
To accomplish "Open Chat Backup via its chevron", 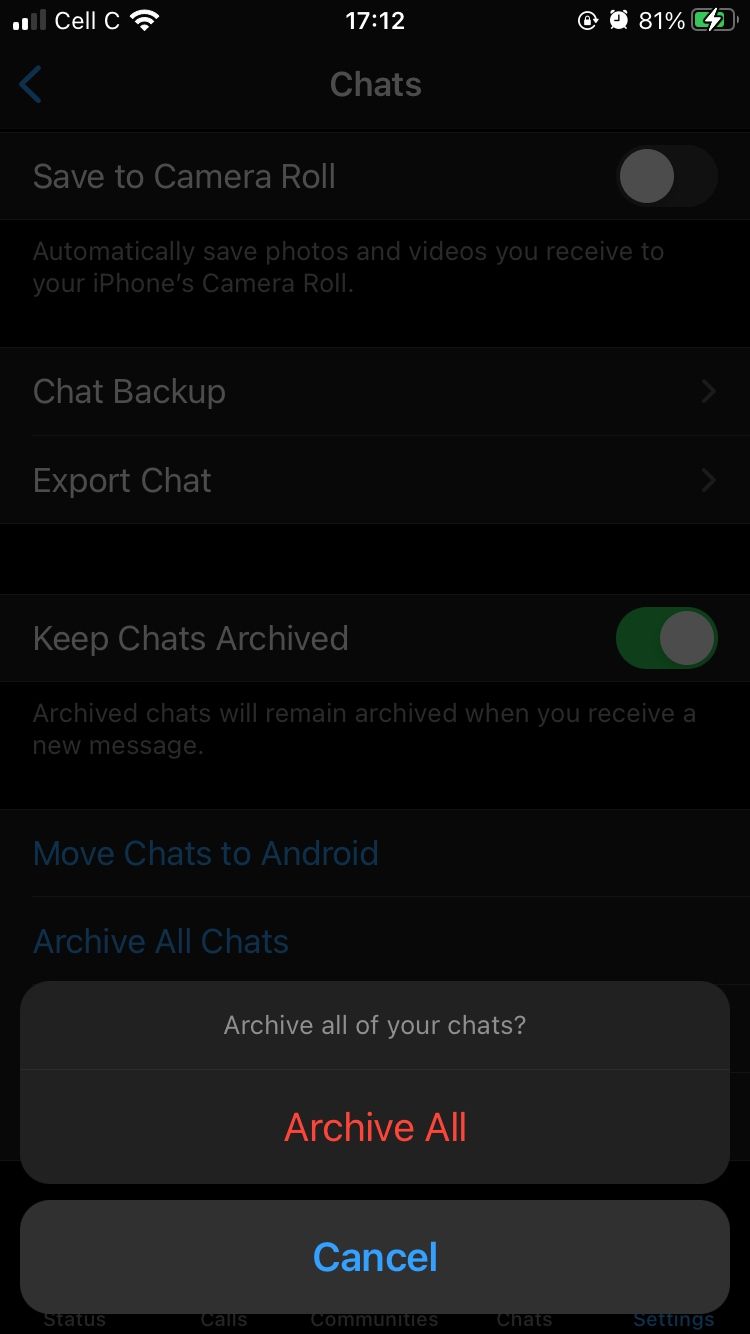I will point(709,391).
